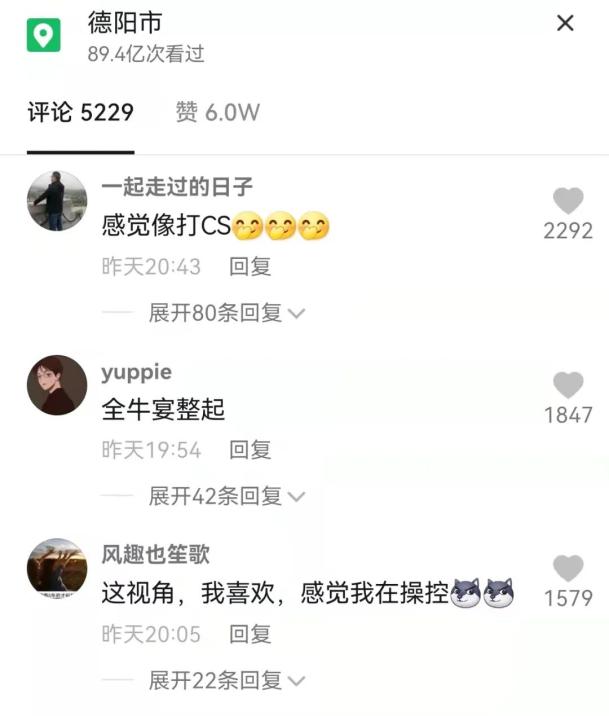Screen dimensions: 609x716
Task: Like the comment by 风趣也笙歌
Action: pos(568,569)
